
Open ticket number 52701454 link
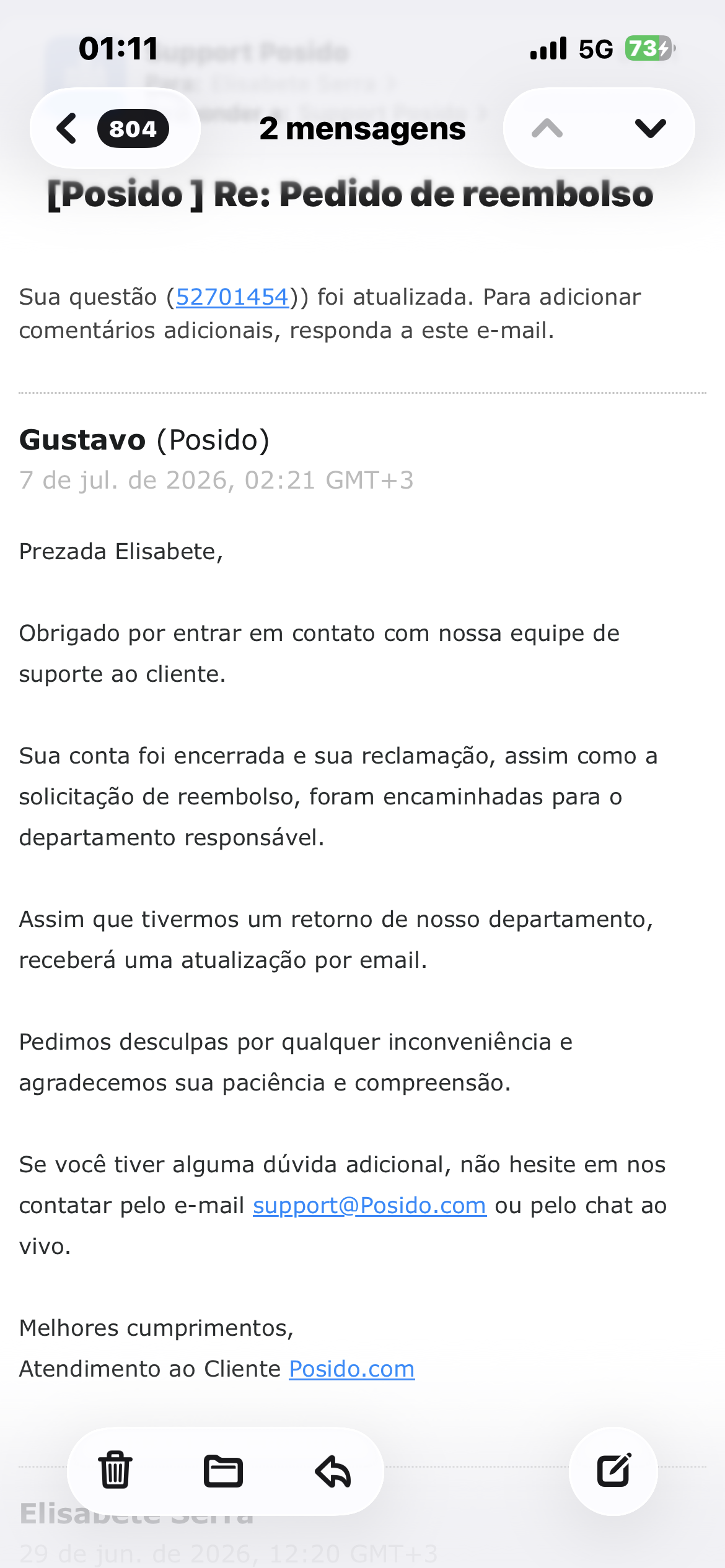232,297
